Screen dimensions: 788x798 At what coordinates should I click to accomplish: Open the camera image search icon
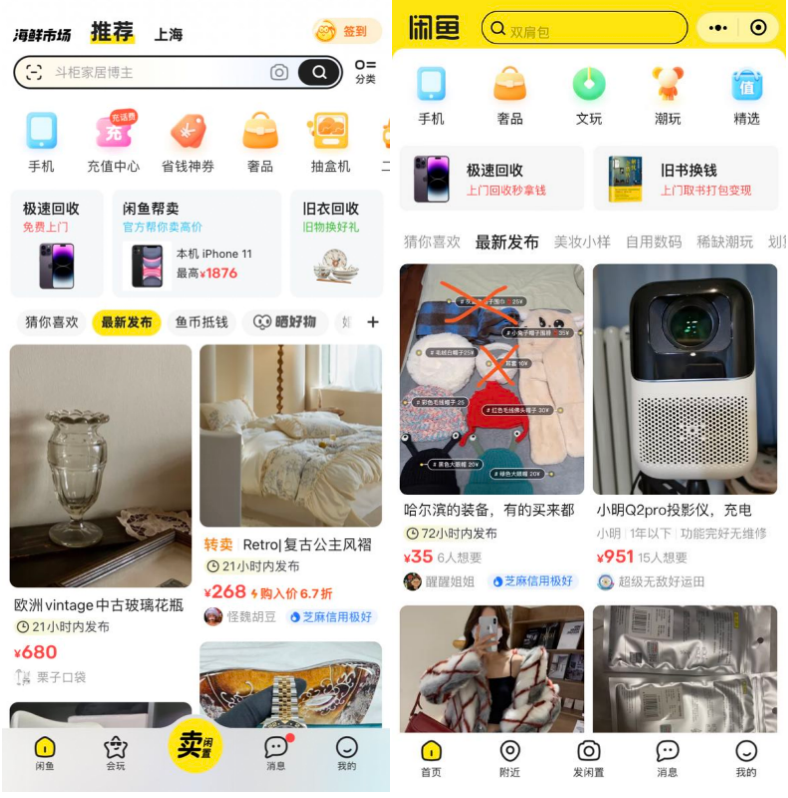(279, 72)
